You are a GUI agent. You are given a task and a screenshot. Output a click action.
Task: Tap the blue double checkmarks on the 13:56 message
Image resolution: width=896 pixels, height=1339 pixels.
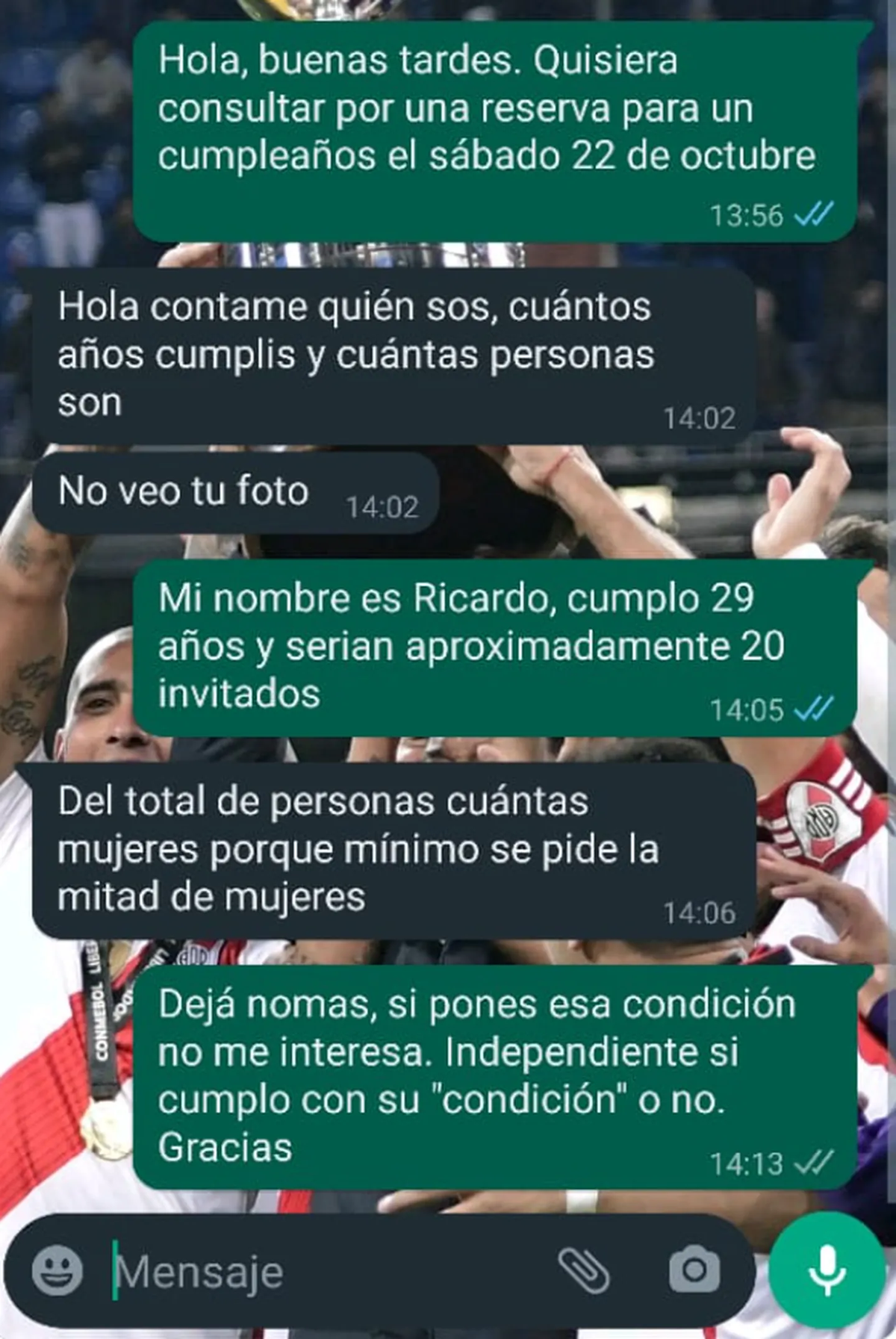(x=814, y=213)
